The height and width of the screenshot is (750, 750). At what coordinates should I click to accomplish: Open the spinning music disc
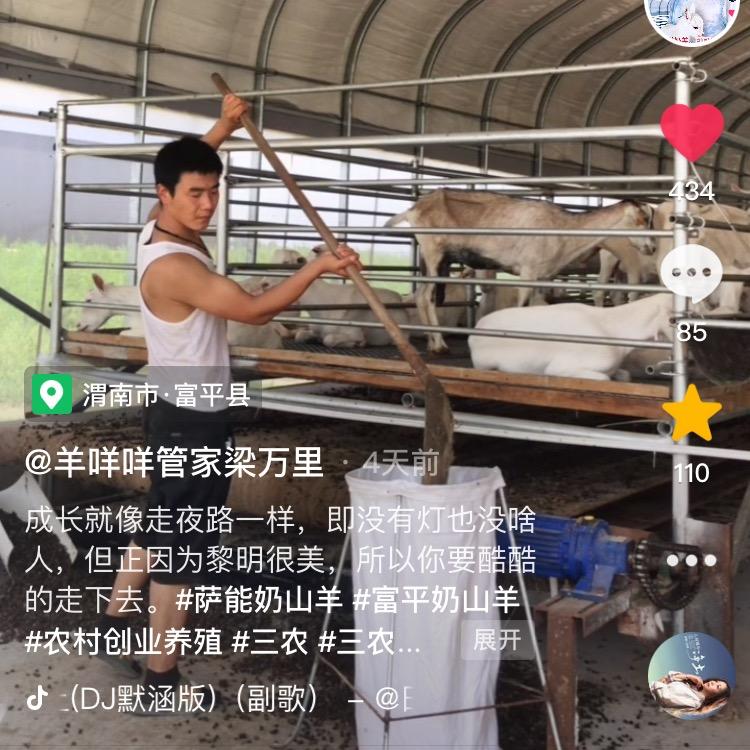(691, 677)
